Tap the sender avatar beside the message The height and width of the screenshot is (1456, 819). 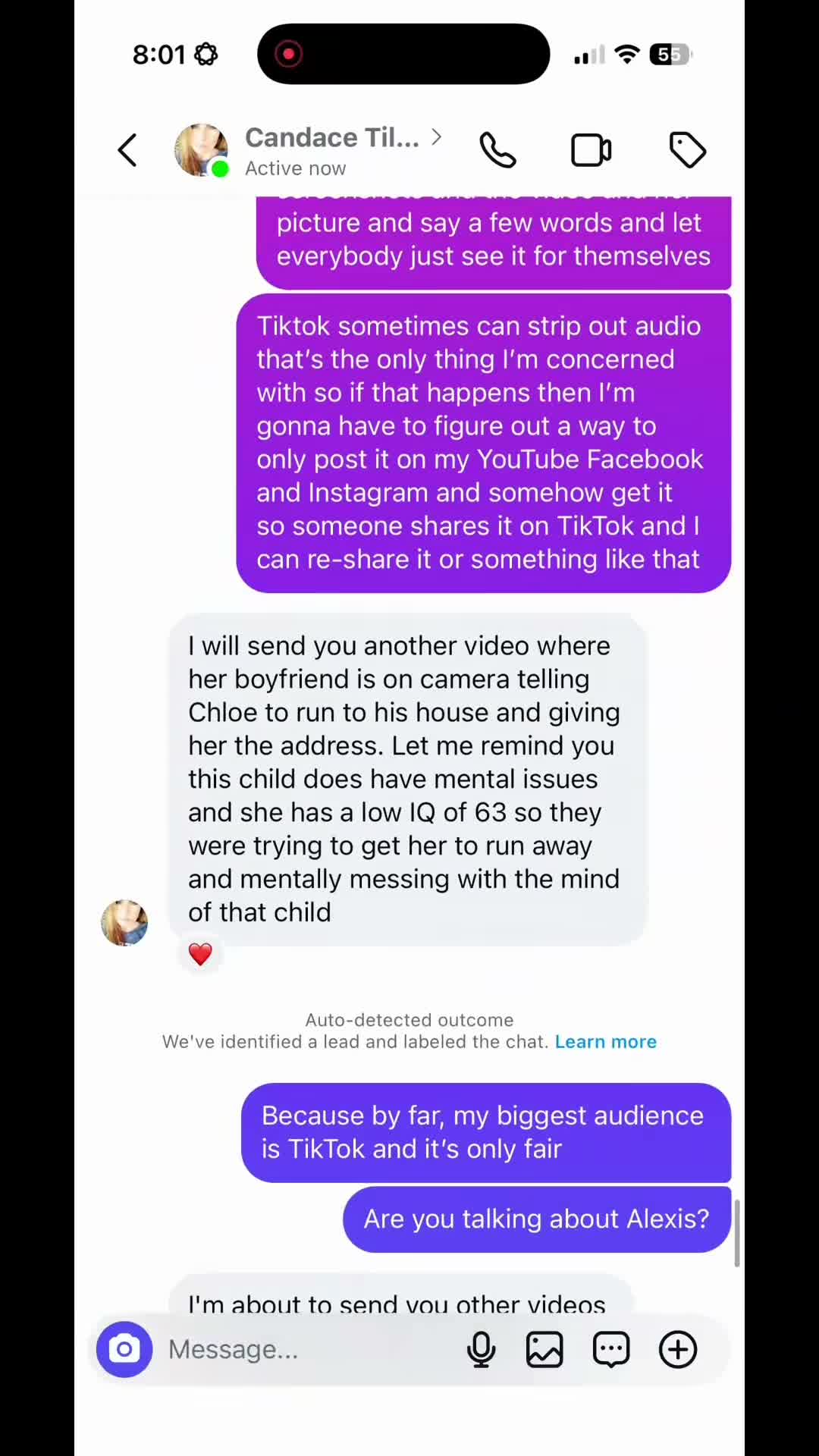click(124, 923)
